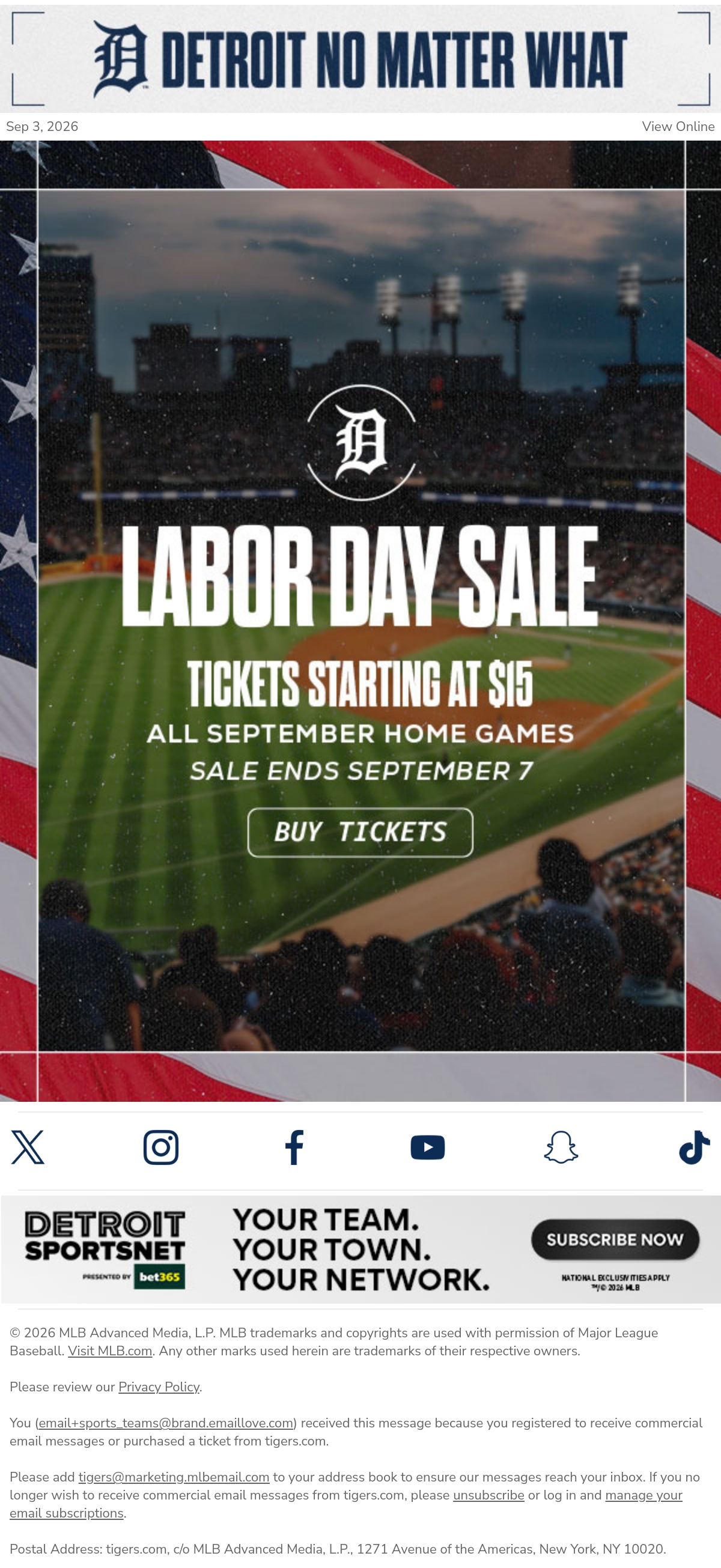Open the X social icon
721x1568 pixels.
pos(28,1147)
